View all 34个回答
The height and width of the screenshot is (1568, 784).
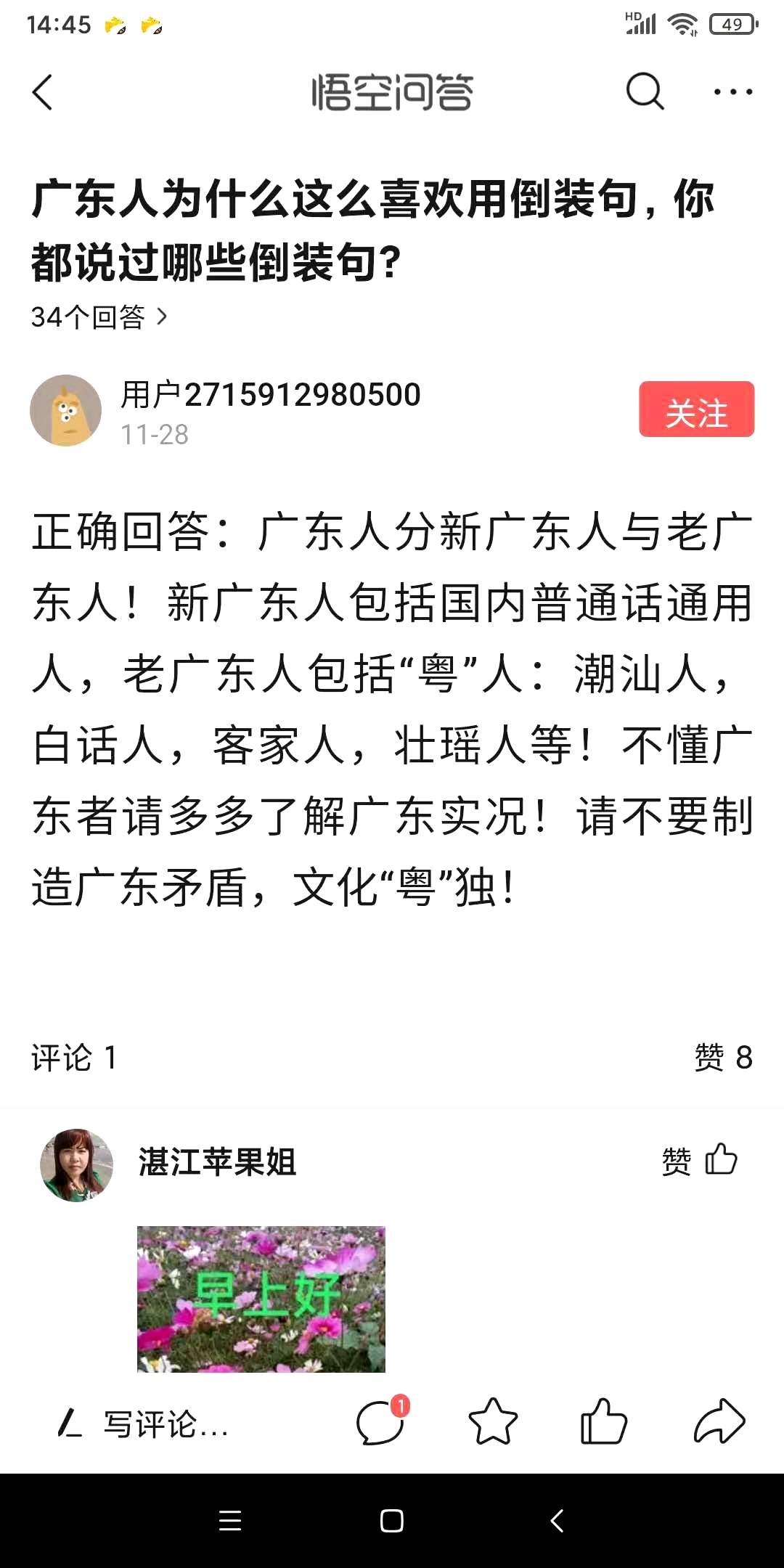coord(99,317)
